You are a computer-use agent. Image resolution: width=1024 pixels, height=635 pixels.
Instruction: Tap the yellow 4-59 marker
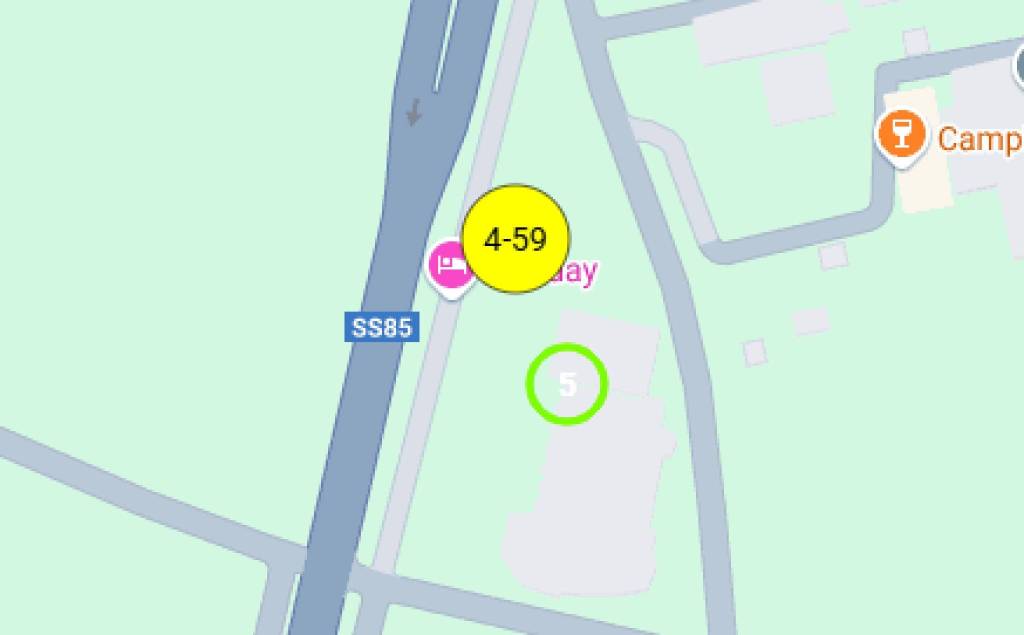(x=516, y=240)
